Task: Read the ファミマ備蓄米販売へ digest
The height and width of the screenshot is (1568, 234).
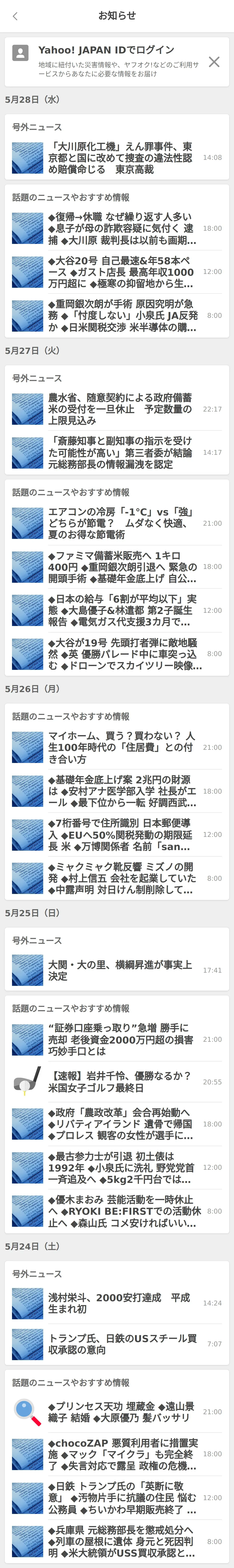Action: click(117, 567)
